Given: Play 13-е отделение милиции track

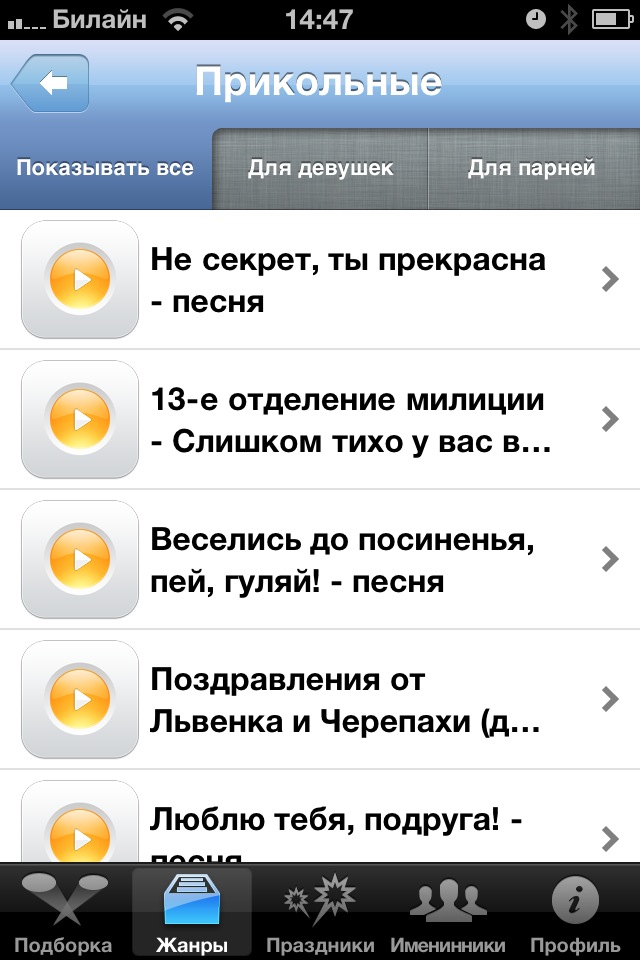Looking at the screenshot, I should pos(79,420).
